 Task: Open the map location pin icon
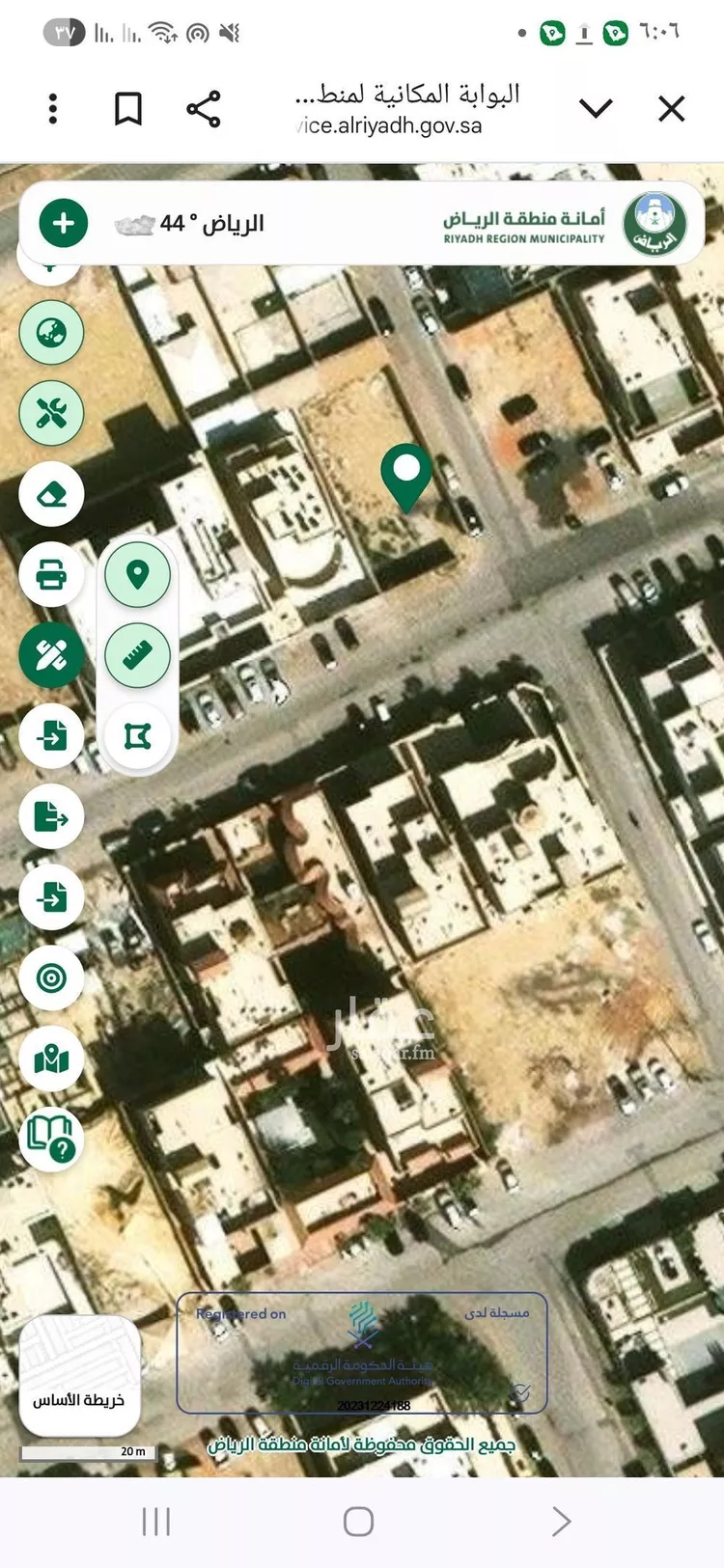pos(52,1059)
